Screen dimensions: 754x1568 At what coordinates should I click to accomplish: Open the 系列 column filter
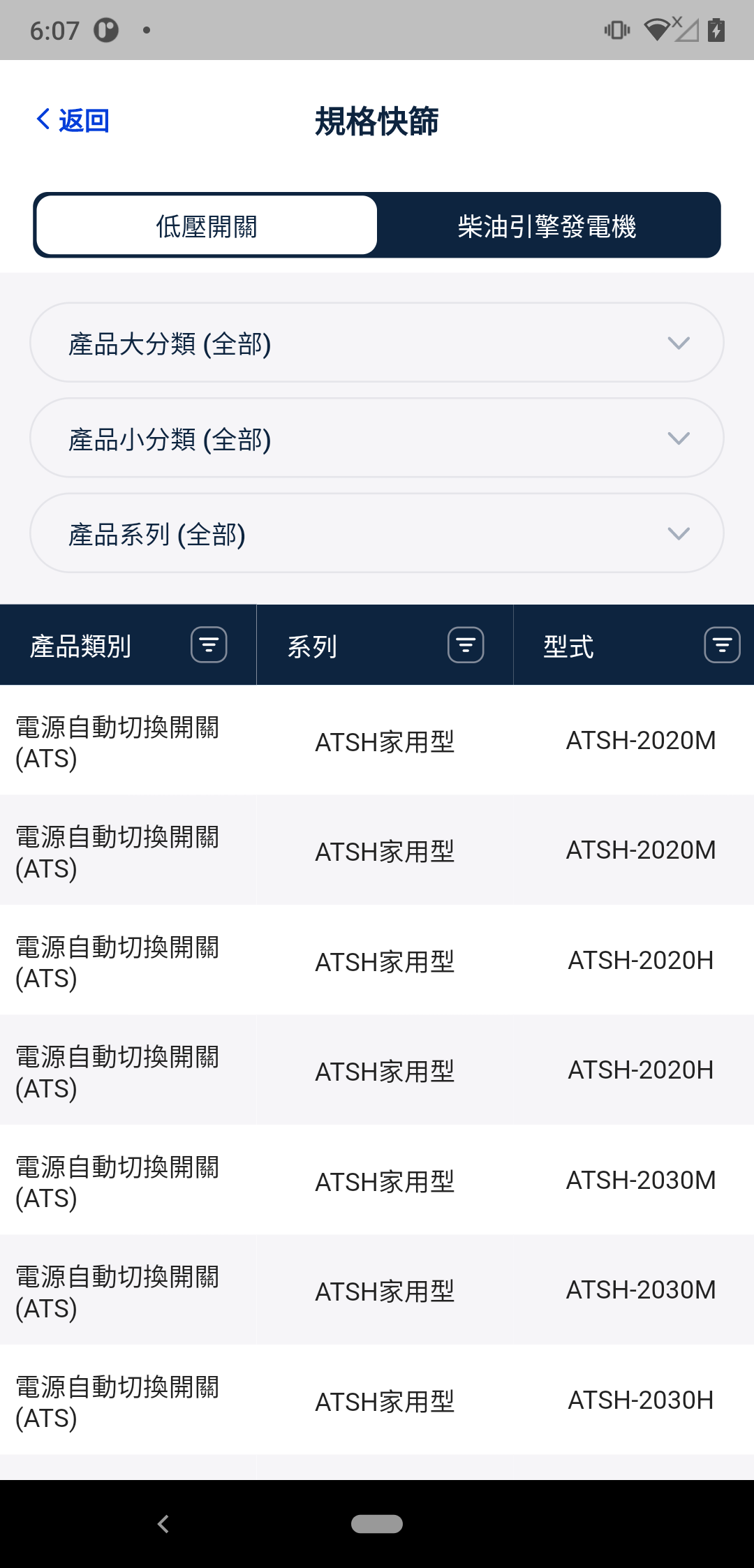tap(466, 645)
